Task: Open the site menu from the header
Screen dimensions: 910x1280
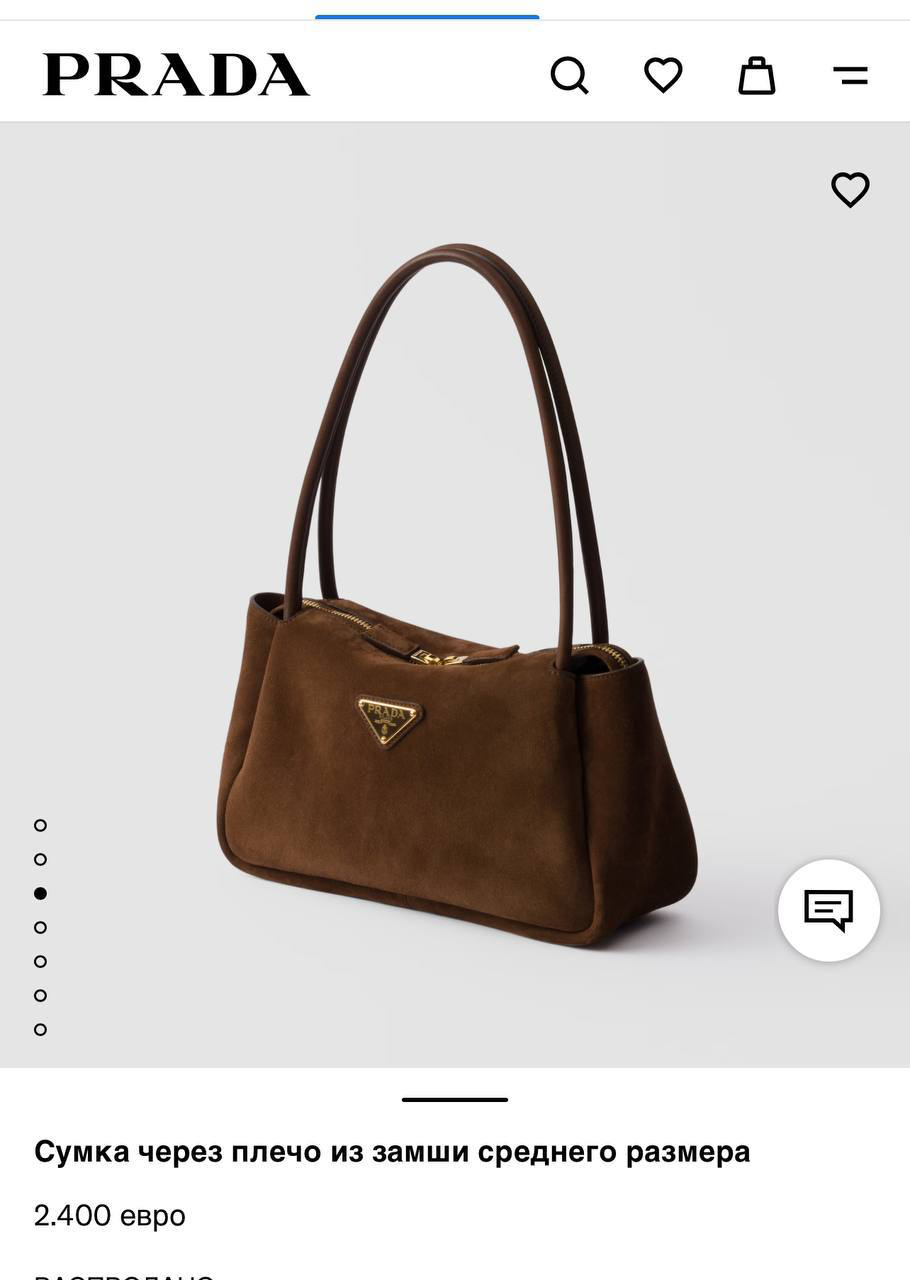Action: pos(849,74)
